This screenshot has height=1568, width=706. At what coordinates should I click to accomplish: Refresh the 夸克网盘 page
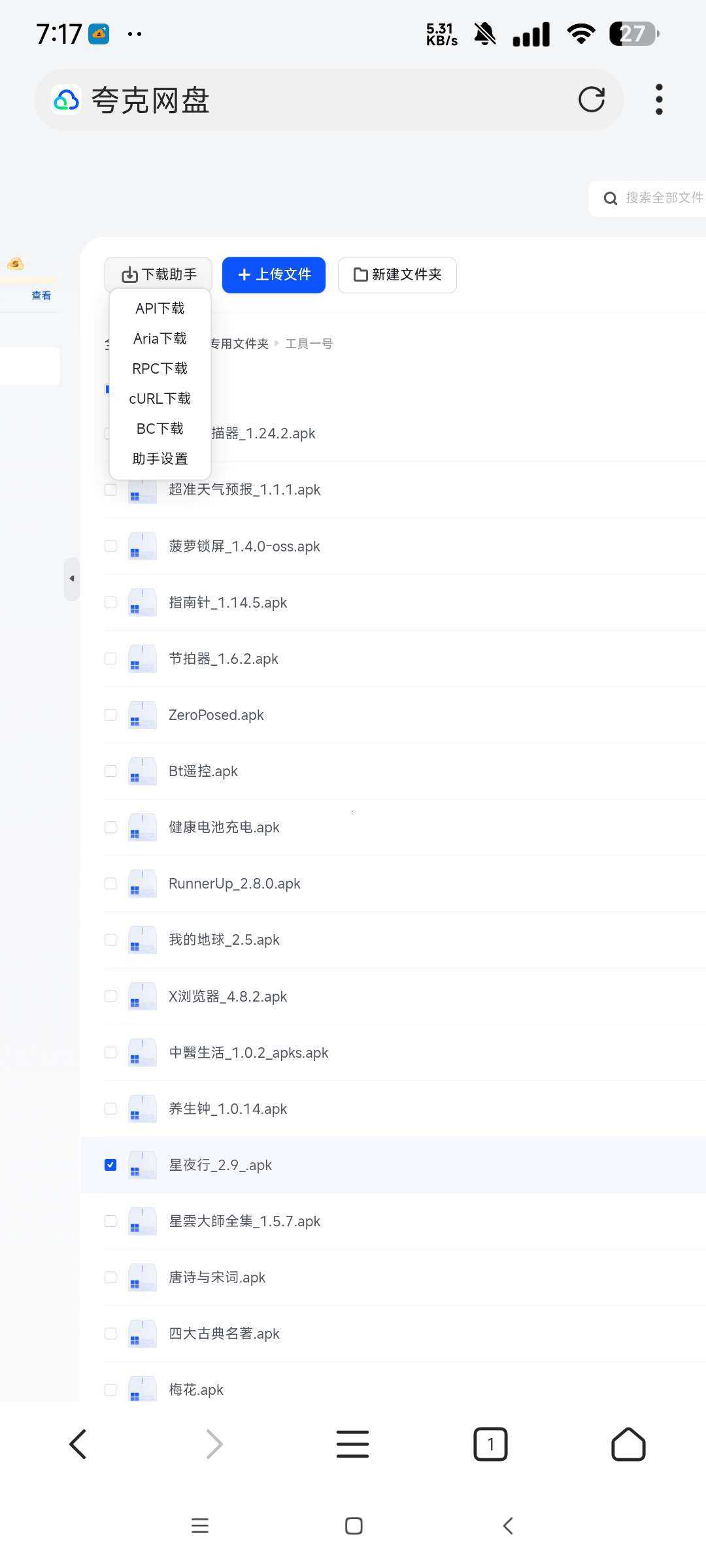tap(590, 99)
